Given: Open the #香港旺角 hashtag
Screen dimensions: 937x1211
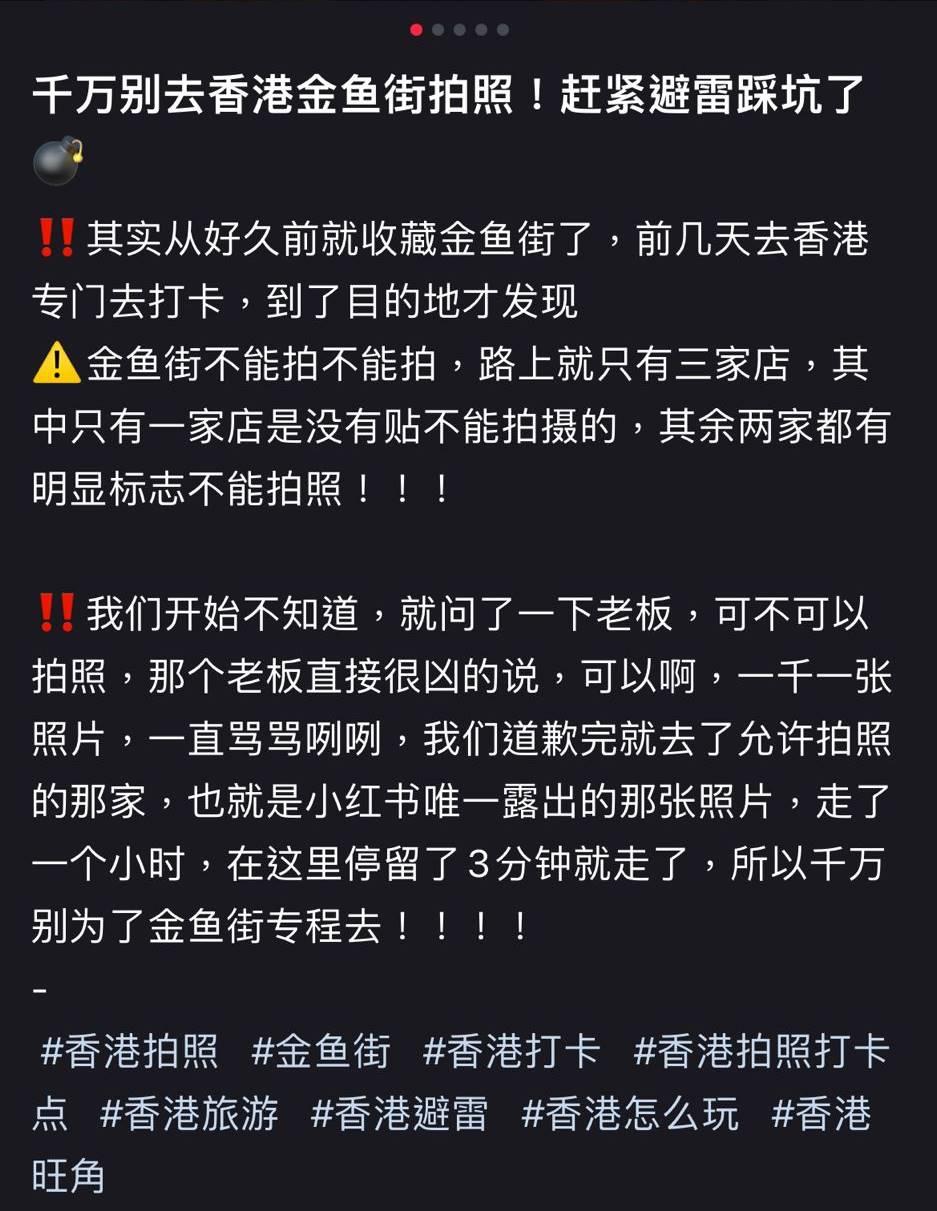Looking at the screenshot, I should pyautogui.click(x=820, y=1114).
